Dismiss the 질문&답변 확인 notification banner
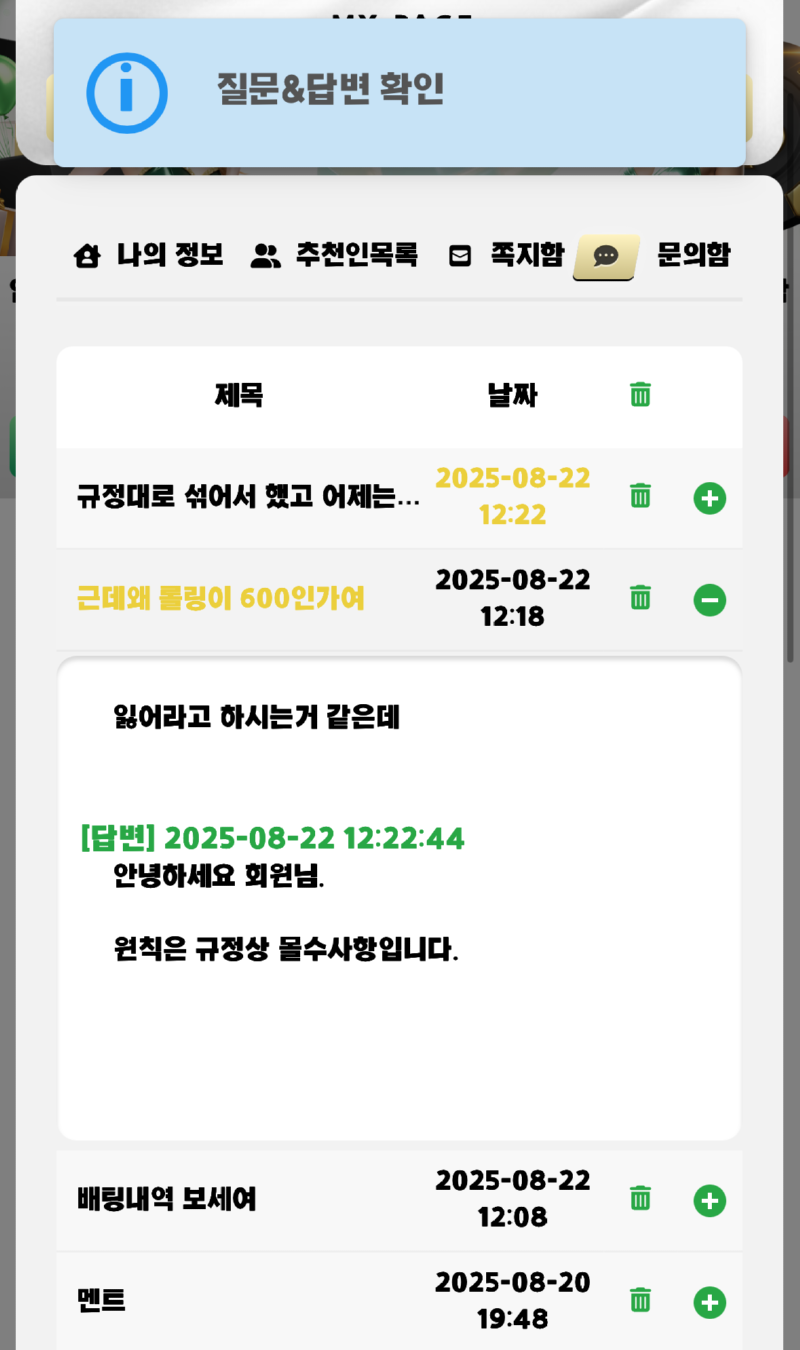Viewport: 800px width, 1350px height. click(x=400, y=92)
